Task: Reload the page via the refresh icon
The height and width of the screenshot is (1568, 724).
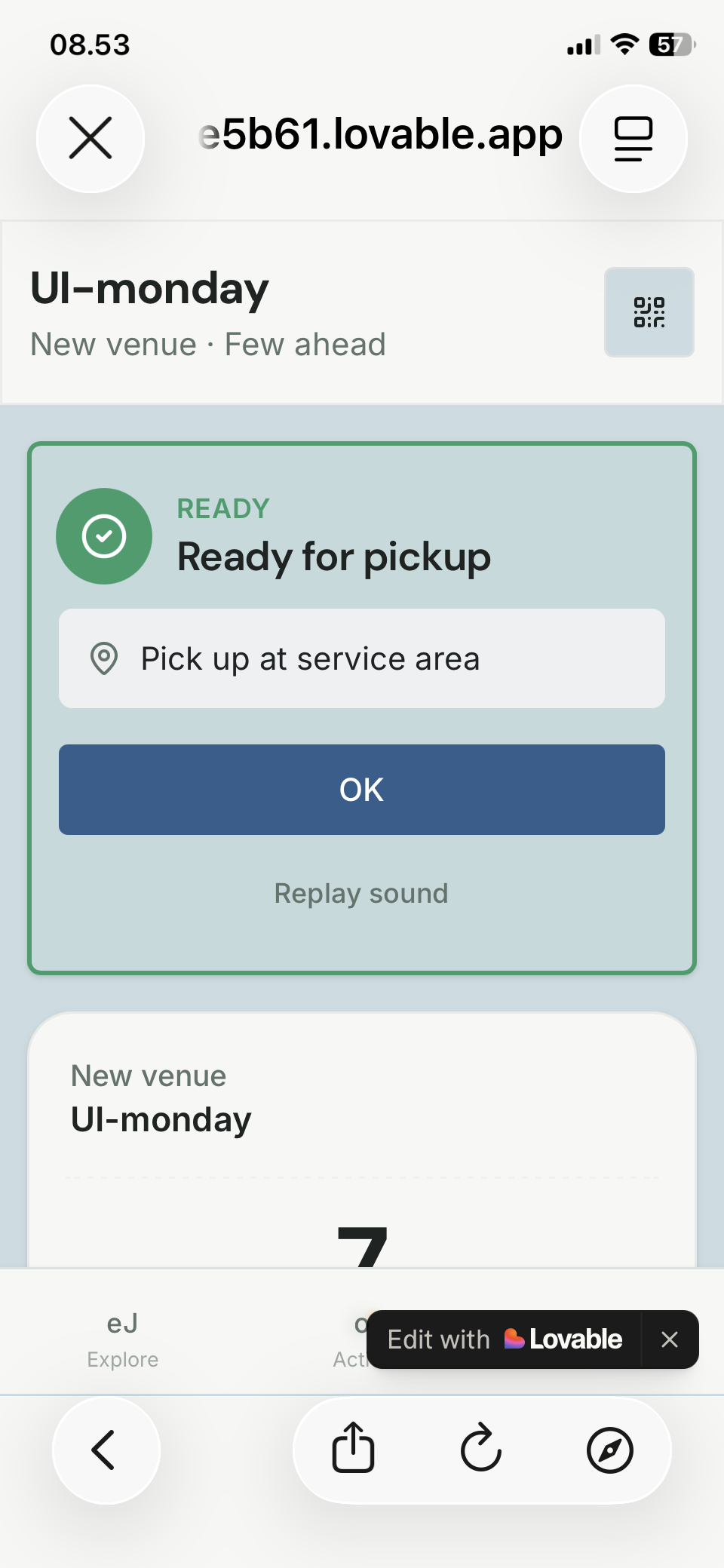Action: [480, 1449]
